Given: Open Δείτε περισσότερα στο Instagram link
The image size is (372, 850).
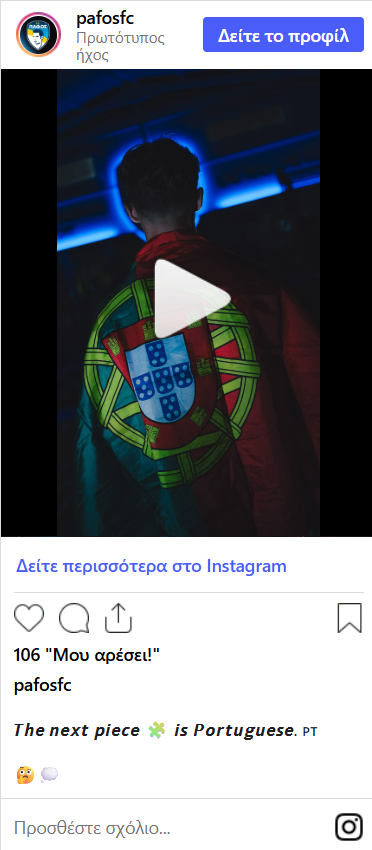Looking at the screenshot, I should [151, 566].
